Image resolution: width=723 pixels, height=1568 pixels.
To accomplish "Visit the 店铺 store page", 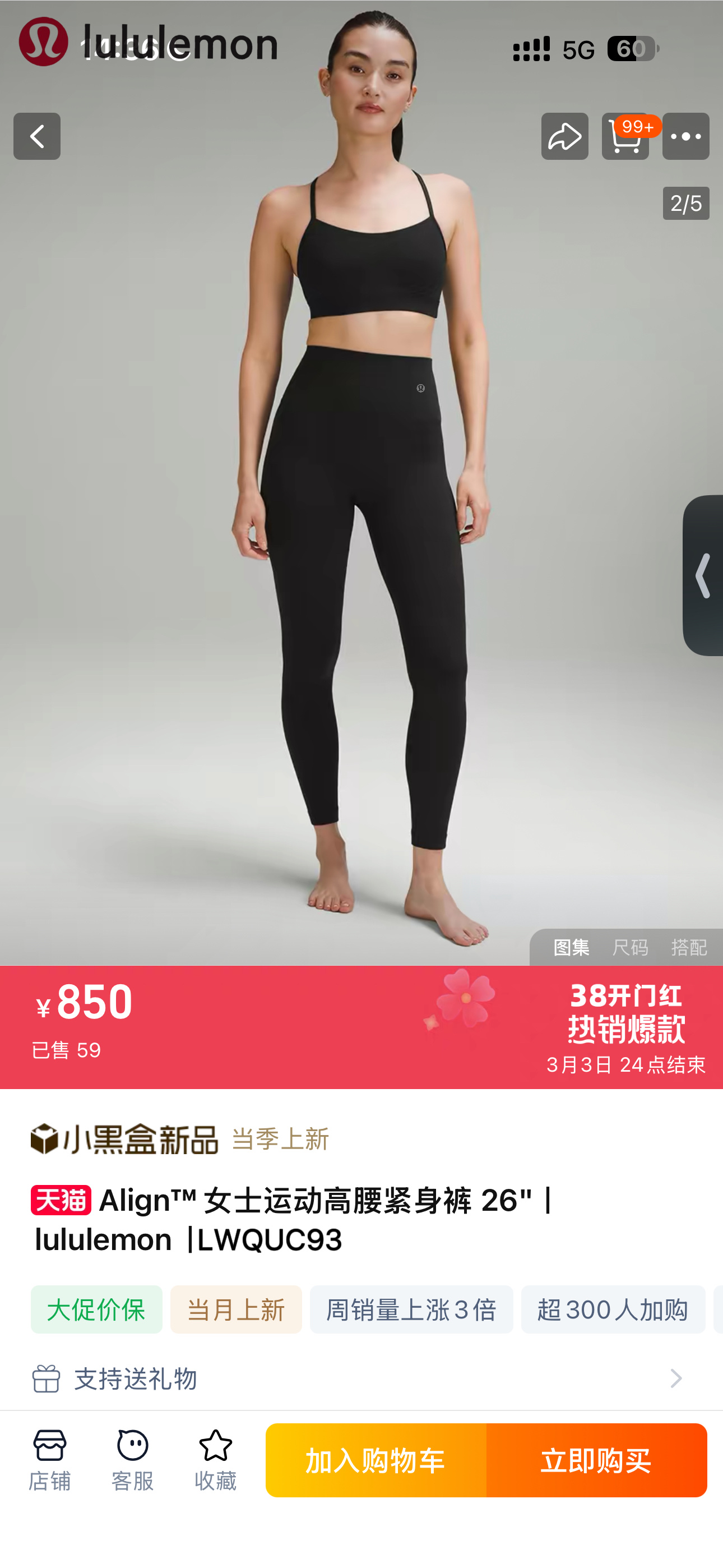I will pyautogui.click(x=50, y=1460).
